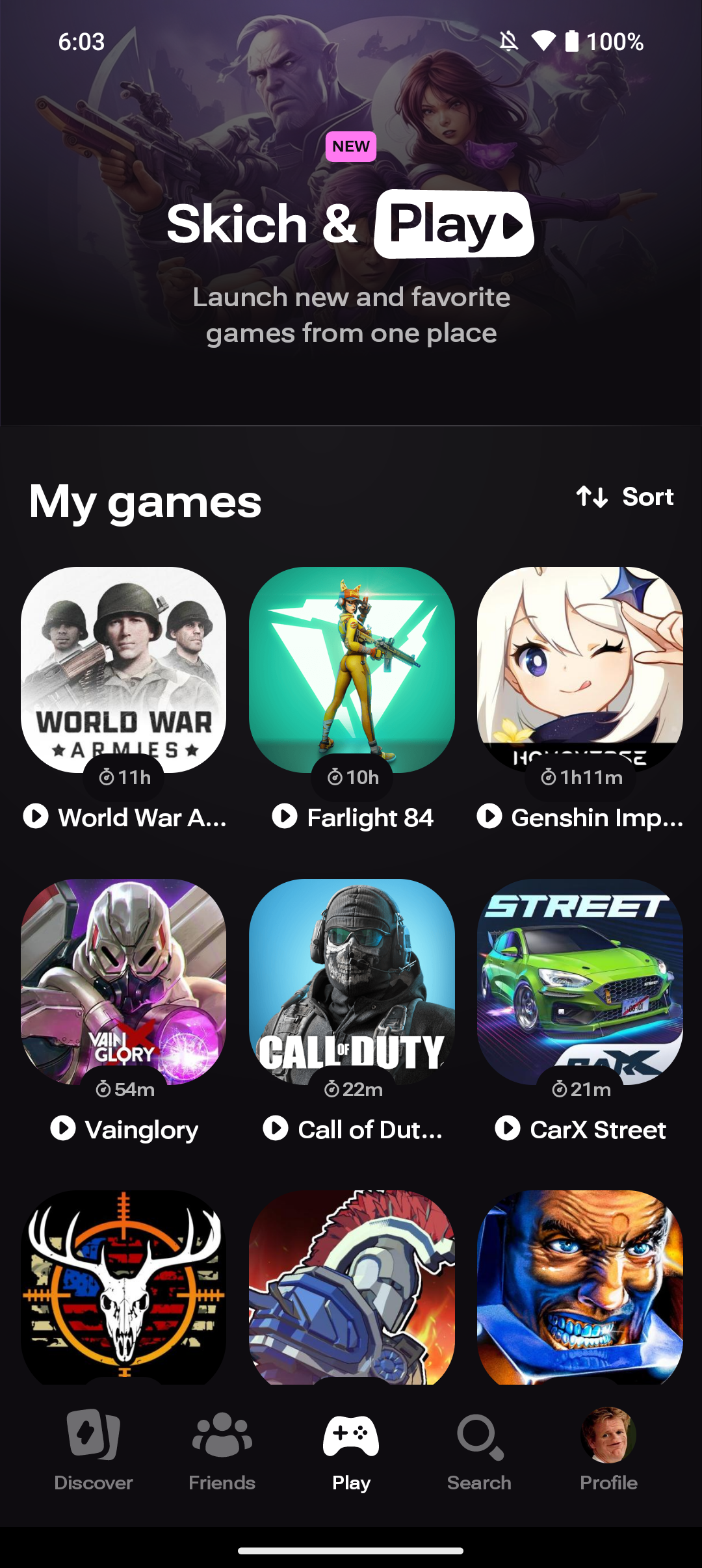Open the deer skull hunting game

click(x=123, y=1287)
